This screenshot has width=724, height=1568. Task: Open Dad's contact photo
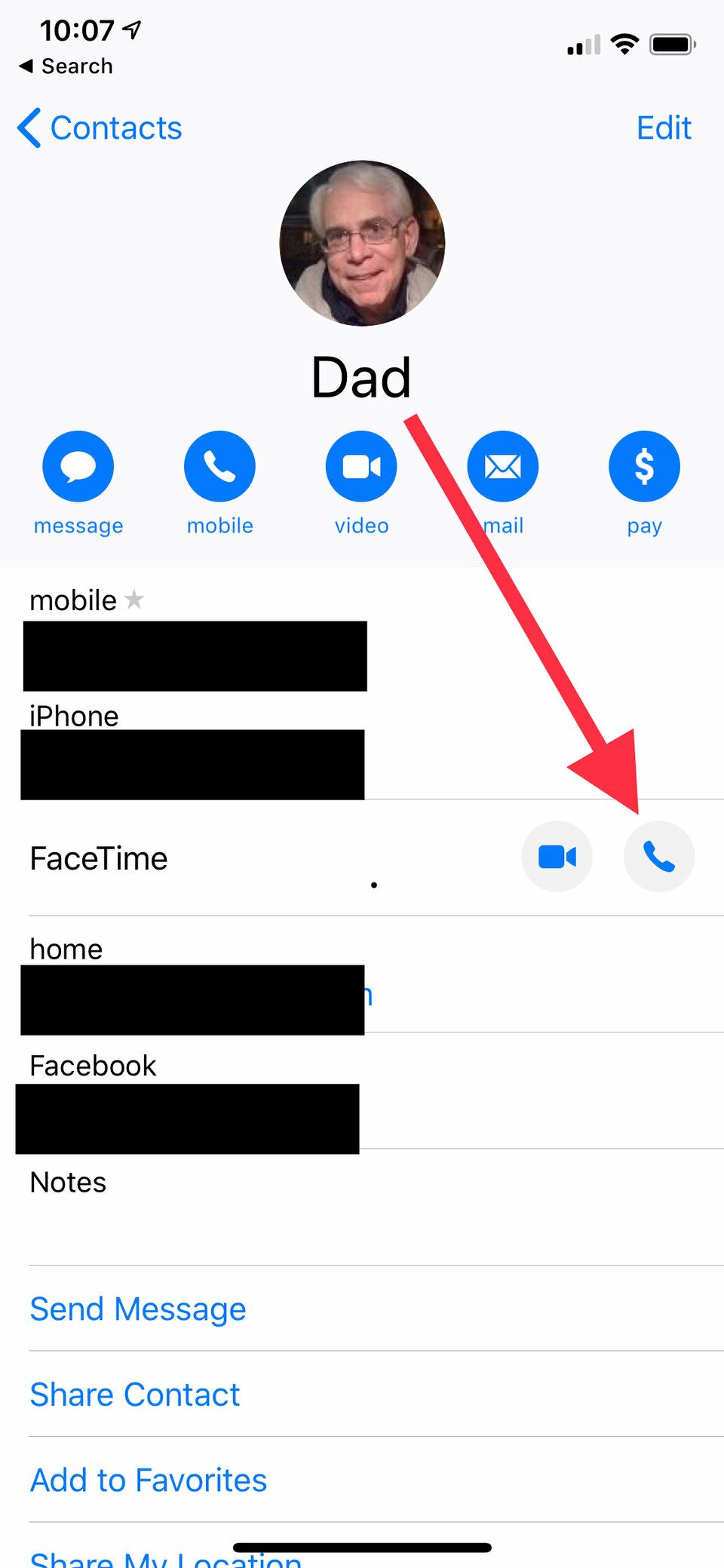(362, 243)
